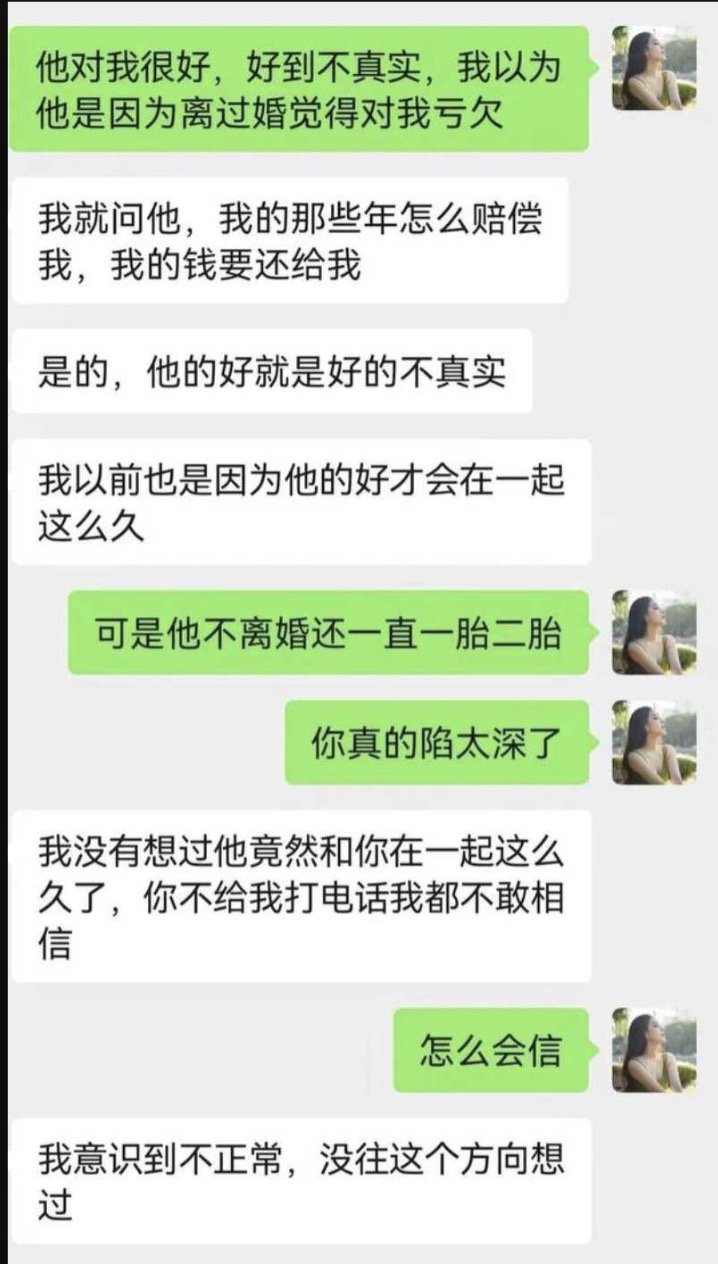Tap avatar next to "可是他不离婚还一直一胎二胎"
Viewport: 718px width, 1264px height.
(654, 632)
